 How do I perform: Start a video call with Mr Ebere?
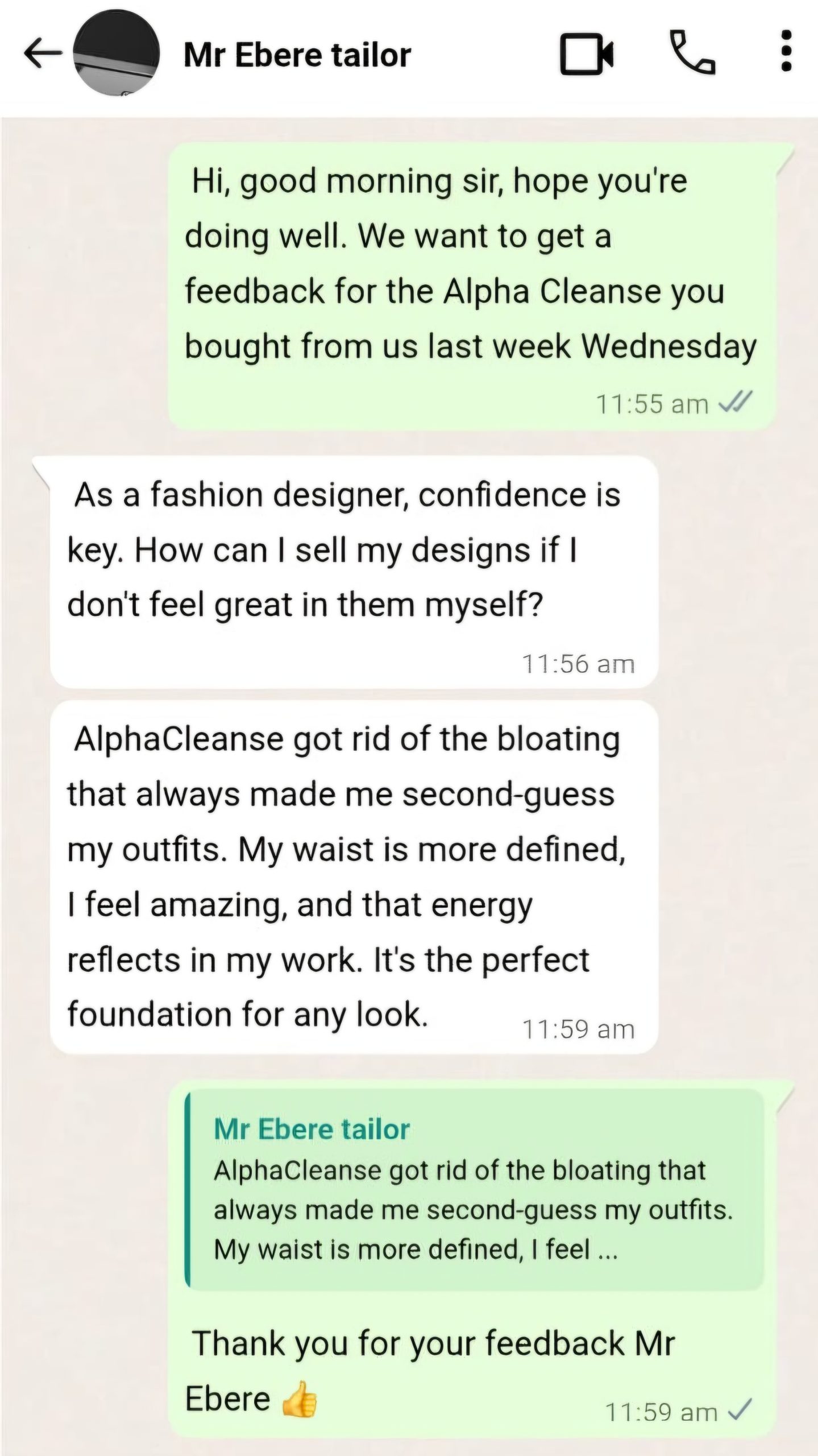point(587,55)
